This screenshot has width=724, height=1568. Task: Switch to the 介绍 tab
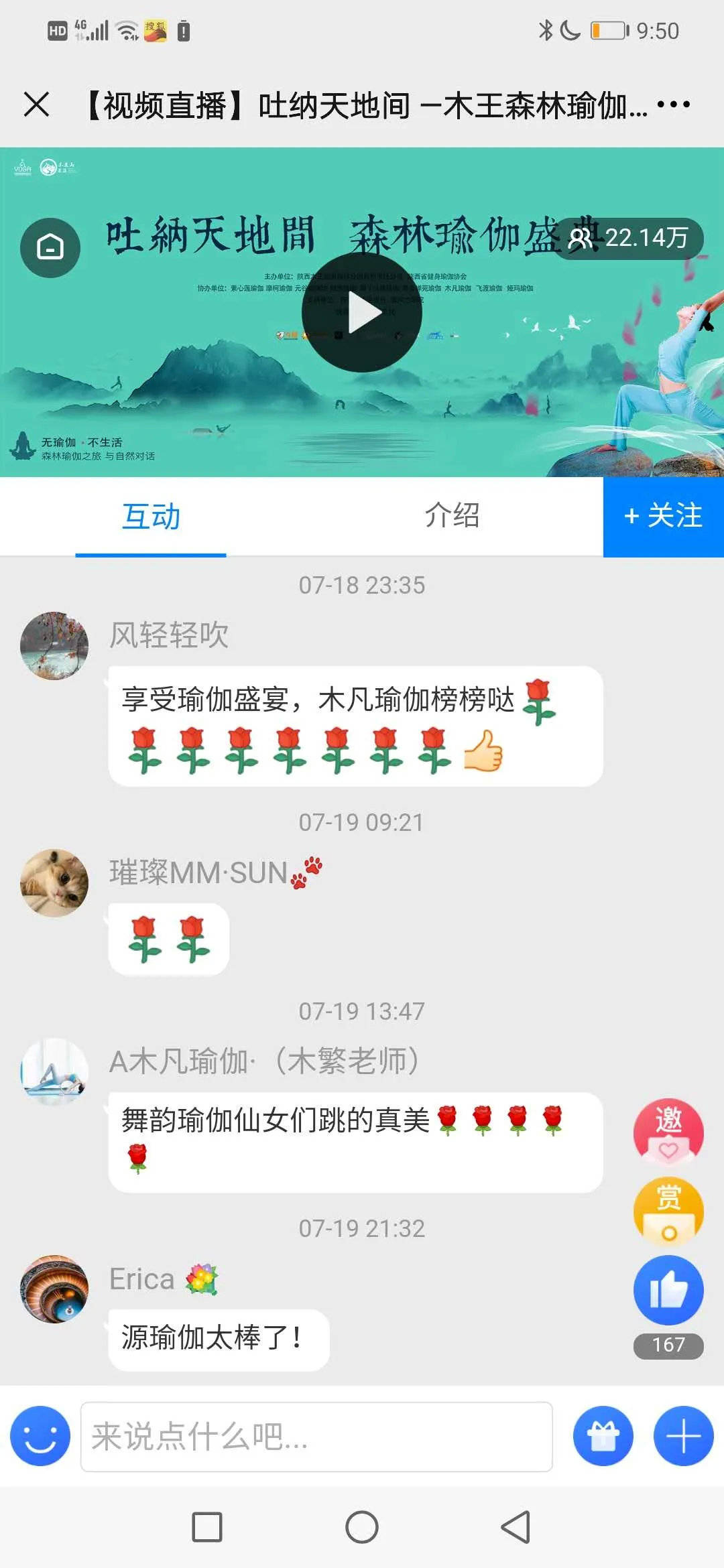coord(452,517)
